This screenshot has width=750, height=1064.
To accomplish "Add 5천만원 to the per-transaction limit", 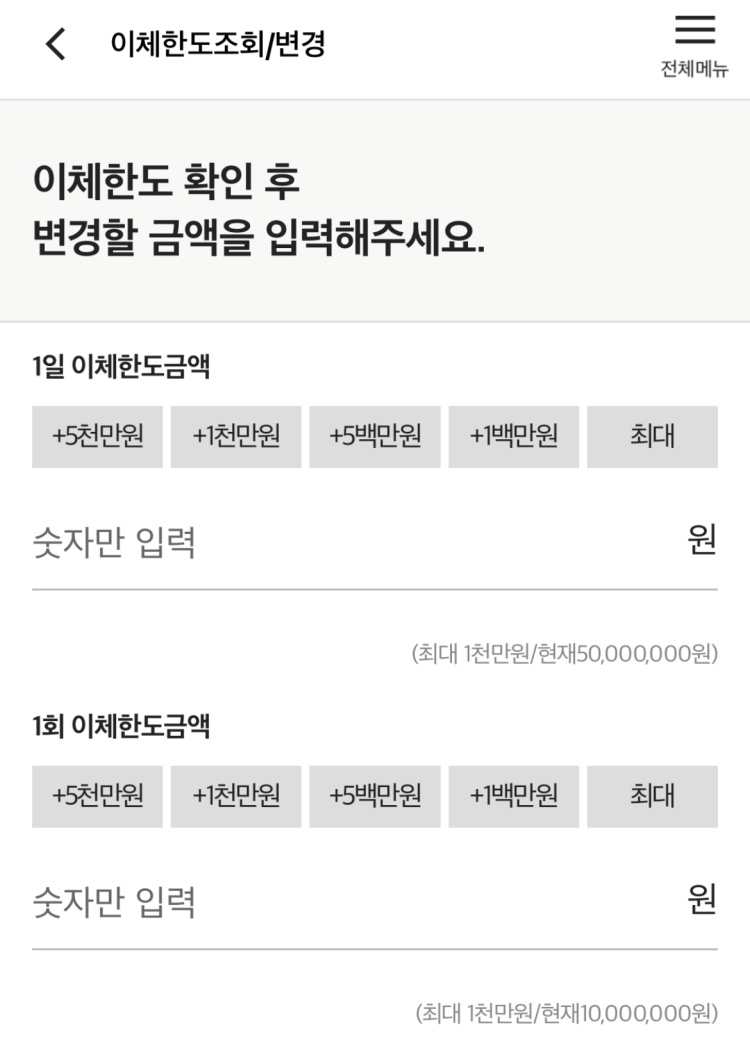I will click(x=98, y=796).
